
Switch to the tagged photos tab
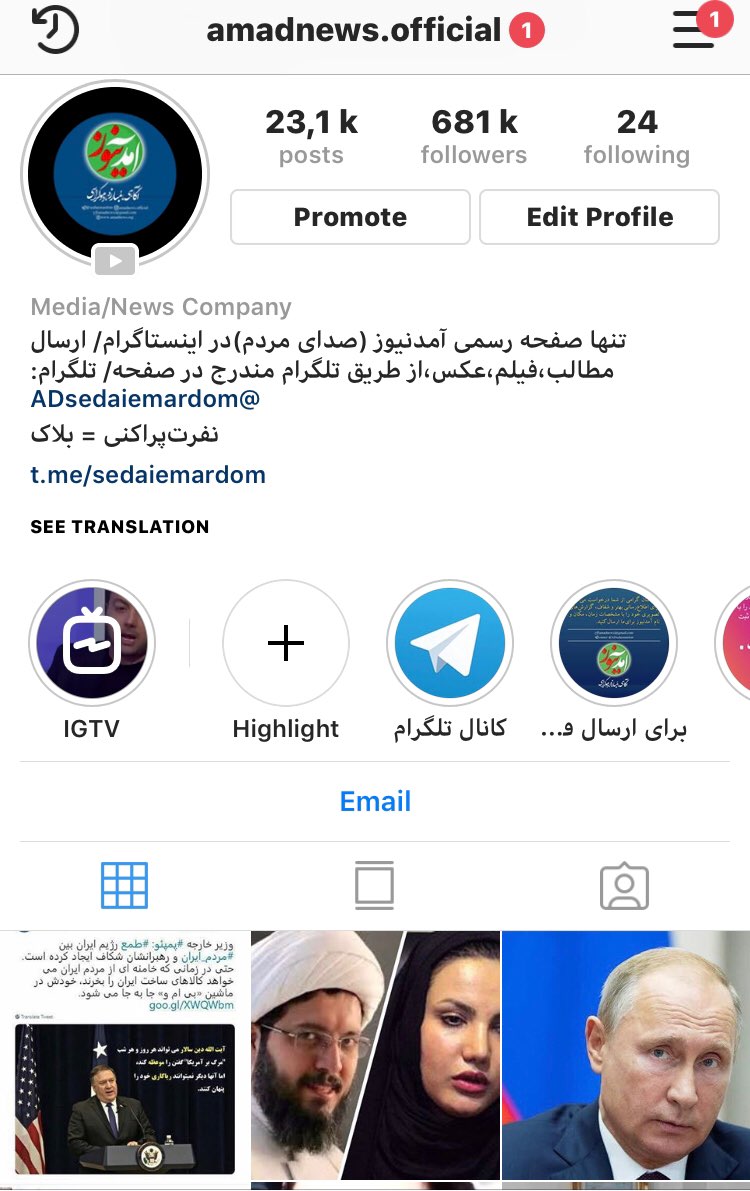tap(624, 885)
